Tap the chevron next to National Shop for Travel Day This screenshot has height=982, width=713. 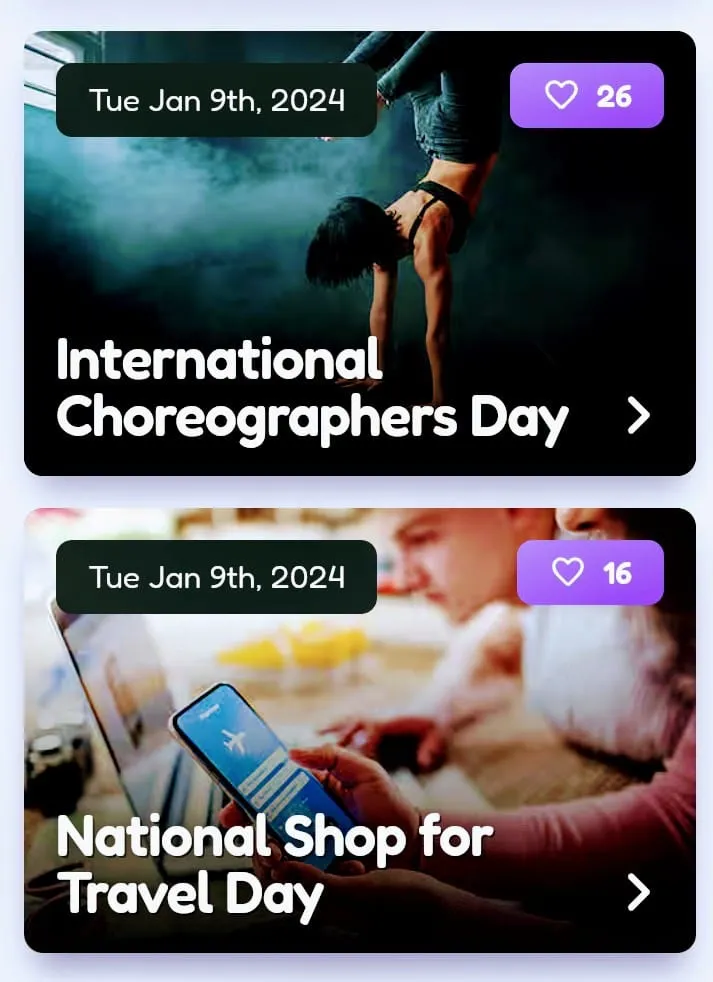(638, 892)
